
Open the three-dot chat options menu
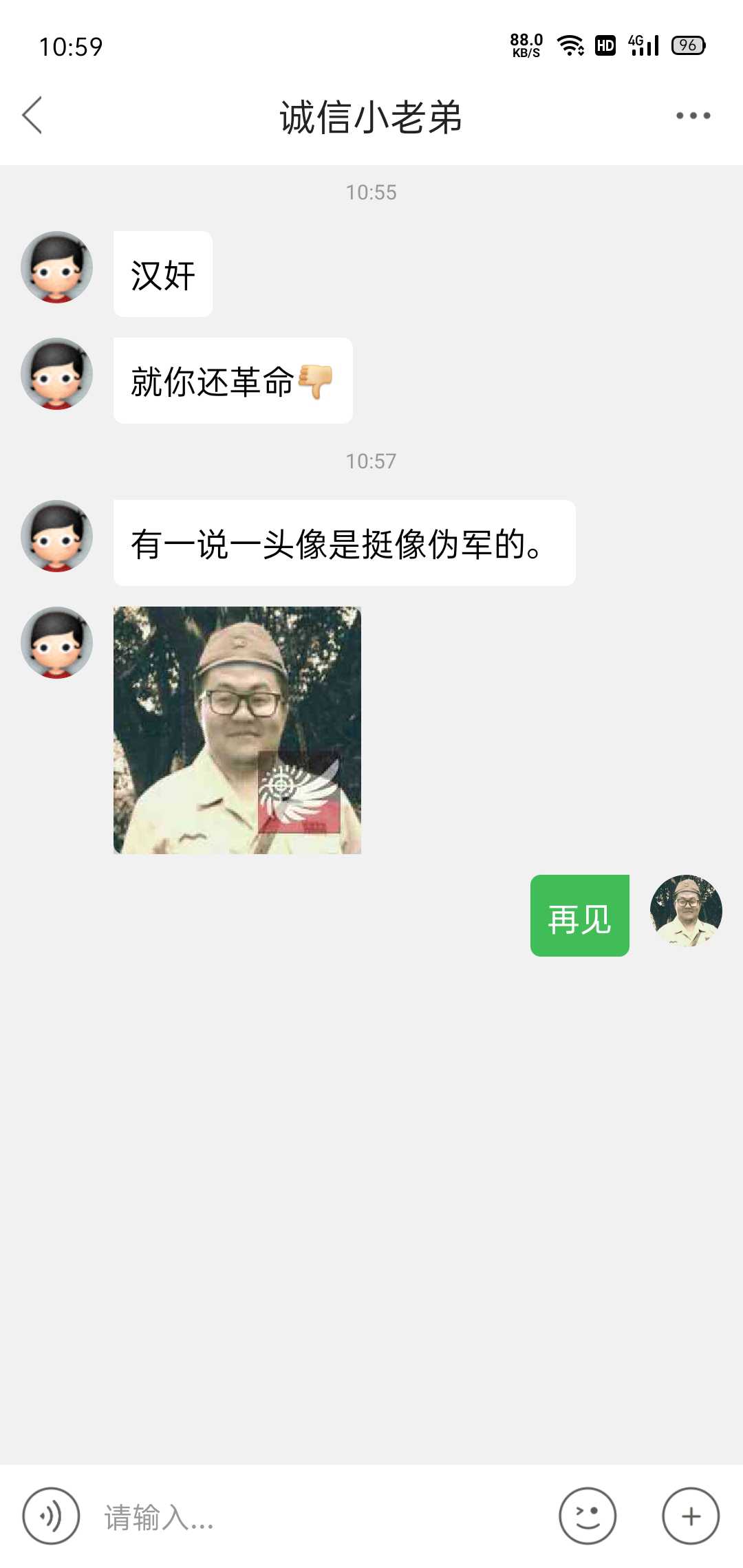tap(693, 116)
